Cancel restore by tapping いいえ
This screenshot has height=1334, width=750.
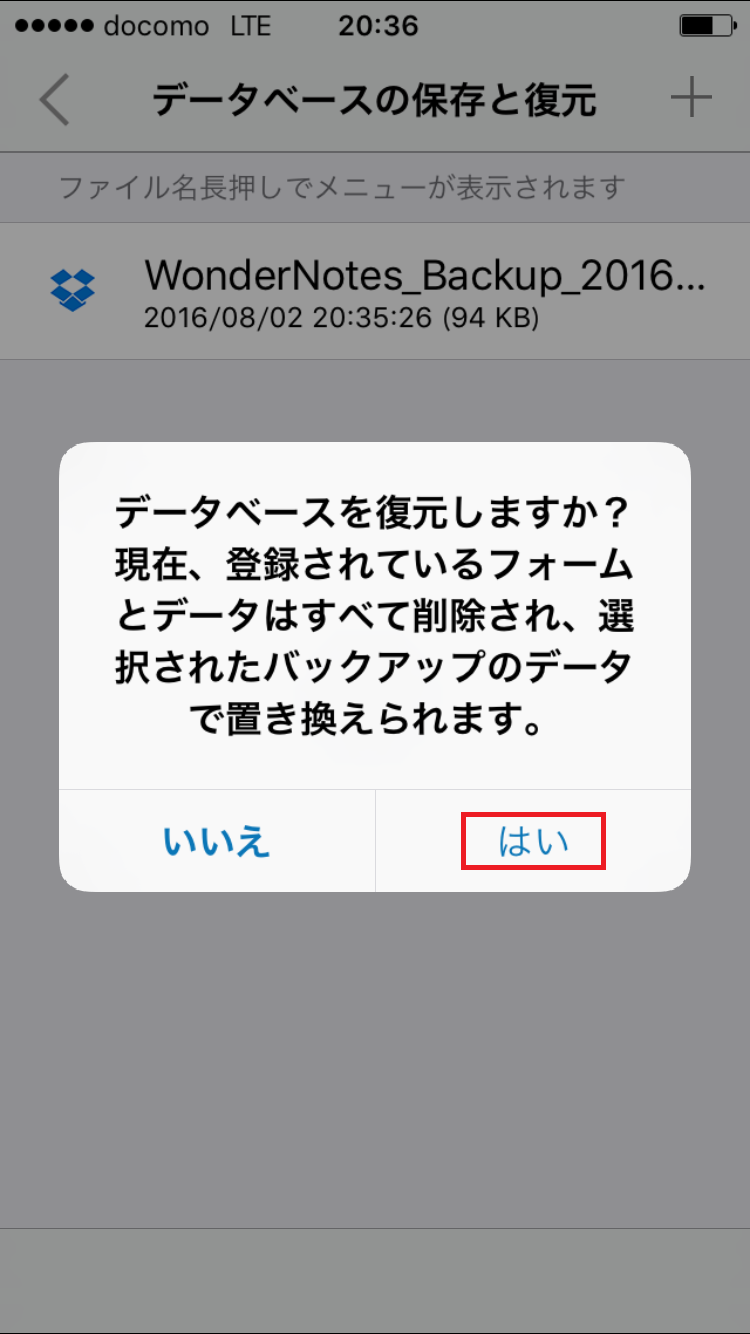(x=217, y=841)
